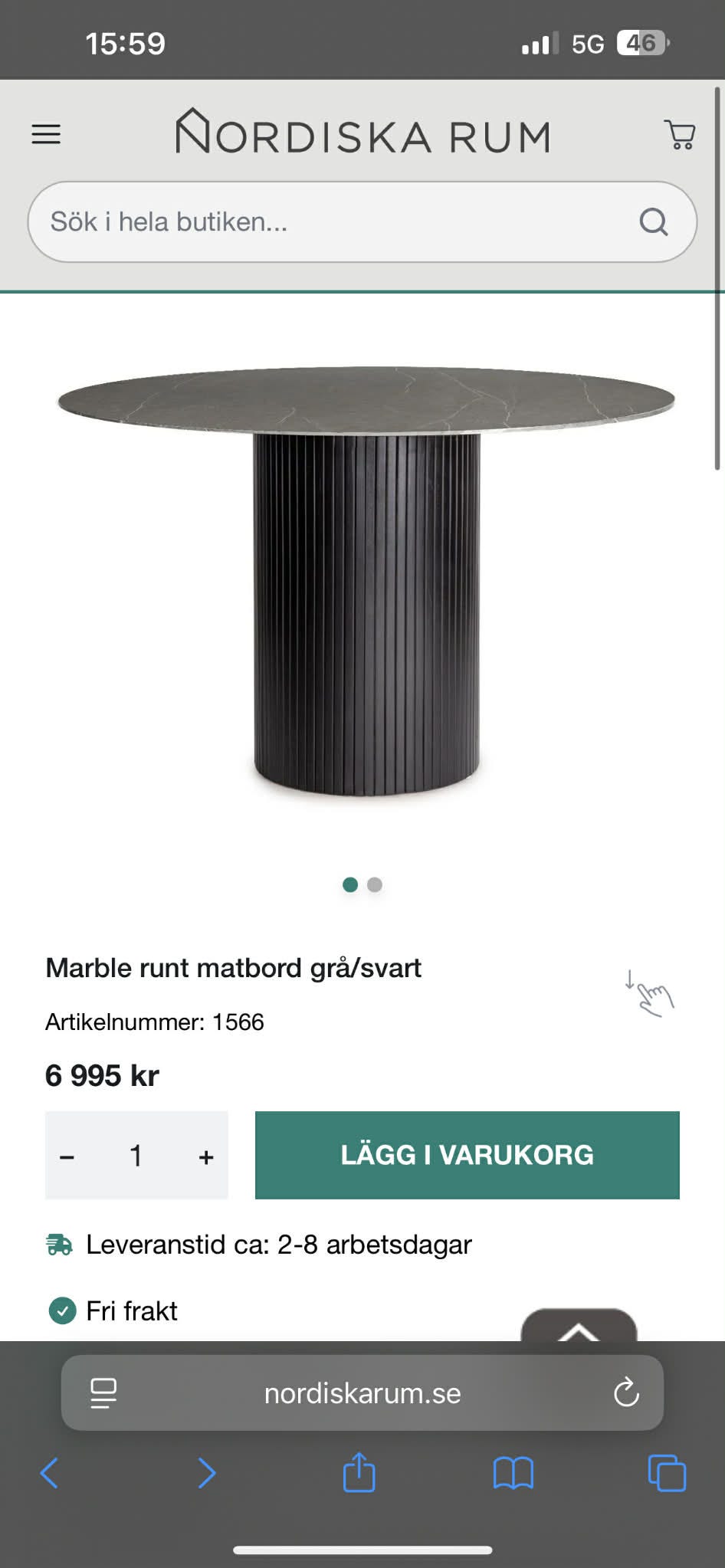The height and width of the screenshot is (1568, 725).
Task: Tap the forward arrow in Safari
Action: tap(208, 1473)
